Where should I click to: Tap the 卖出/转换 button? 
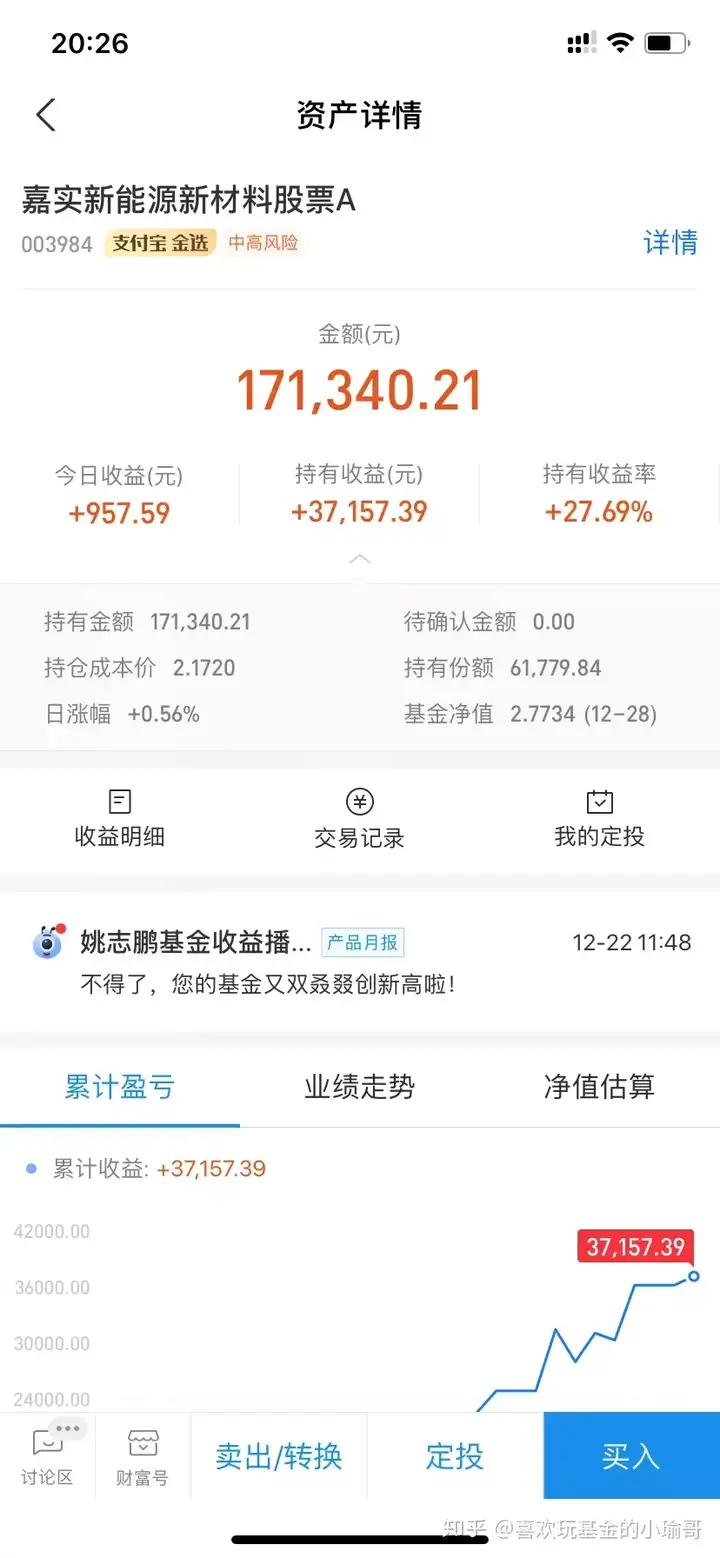click(279, 1456)
